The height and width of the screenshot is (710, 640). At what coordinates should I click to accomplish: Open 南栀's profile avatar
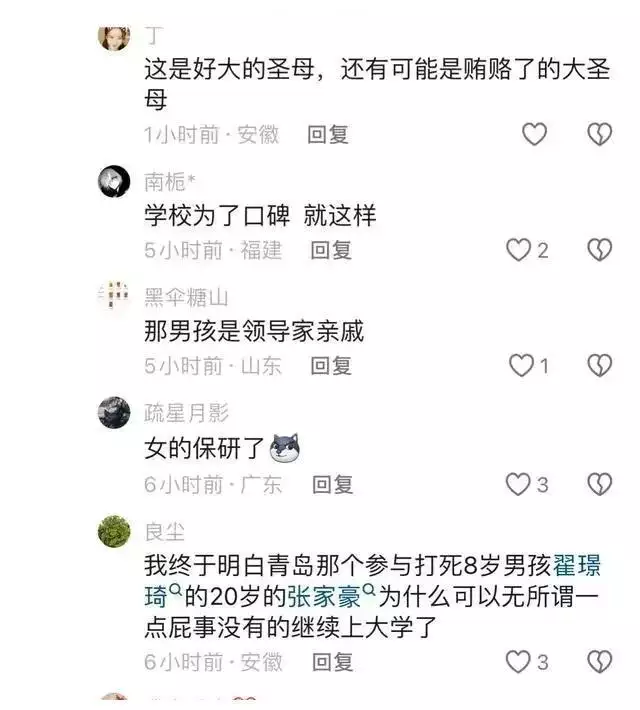coord(114,180)
